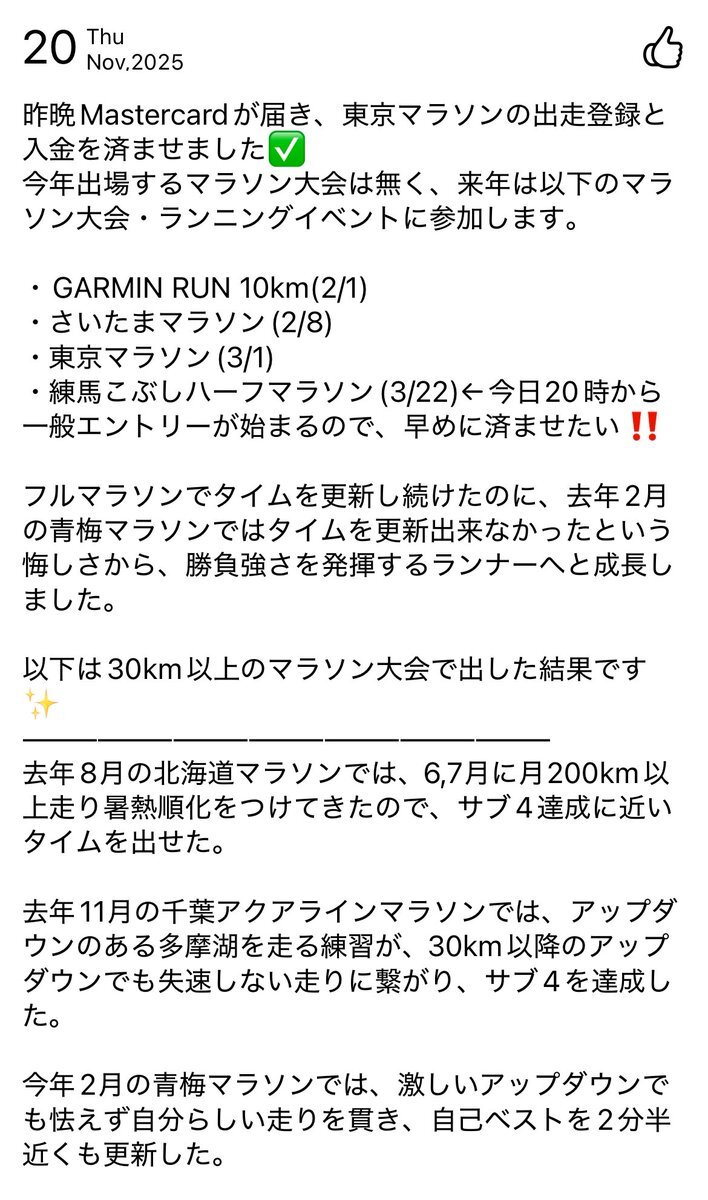Like the Nov 20 diary entry
Screen dimensions: 708x1200
(x=662, y=47)
